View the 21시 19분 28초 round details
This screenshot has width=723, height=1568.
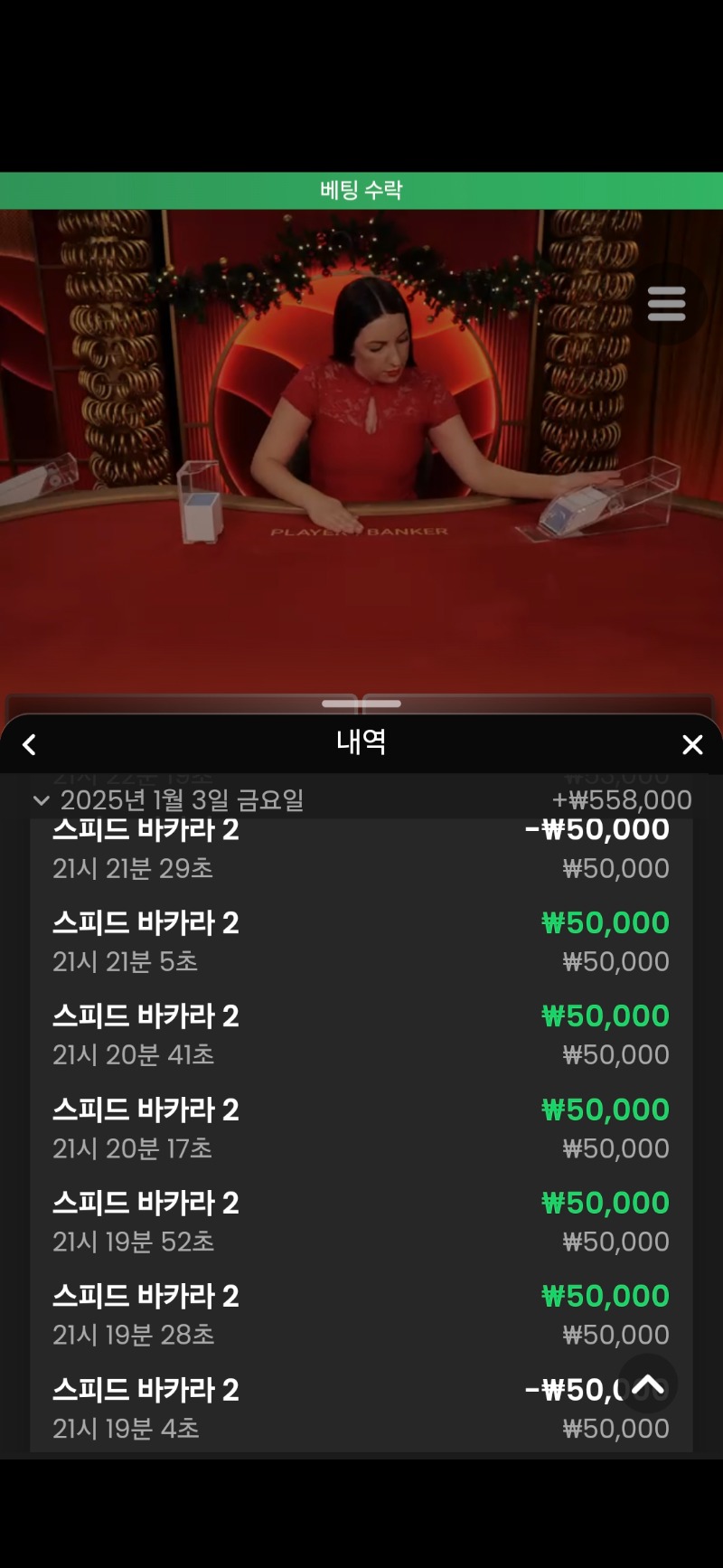point(361,1315)
